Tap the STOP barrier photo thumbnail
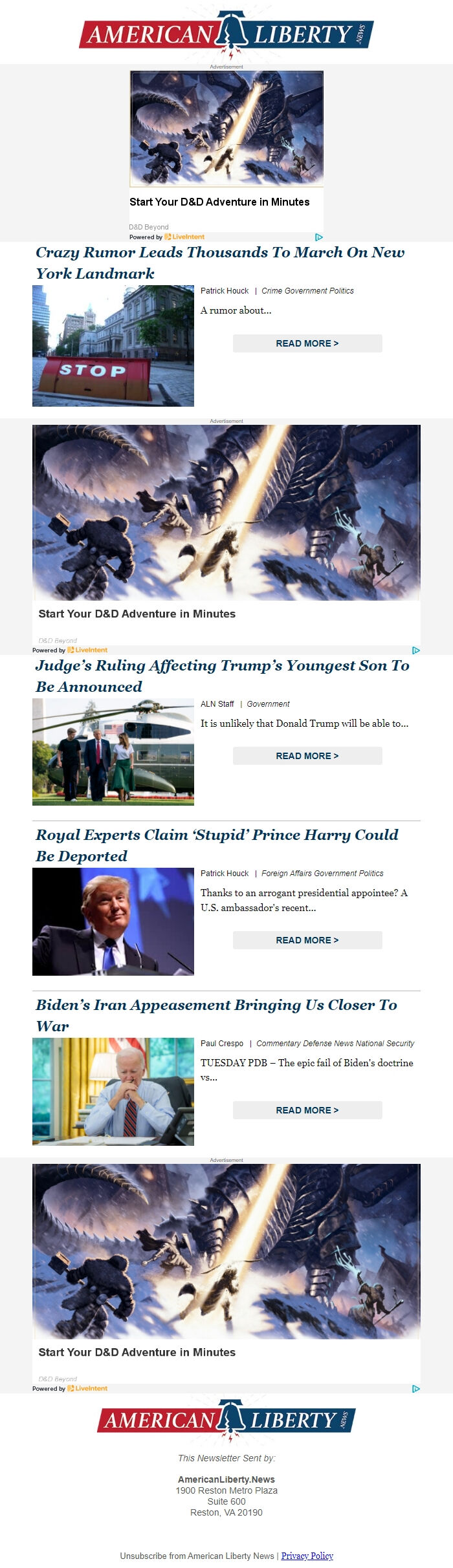The image size is (453, 1568). click(113, 346)
